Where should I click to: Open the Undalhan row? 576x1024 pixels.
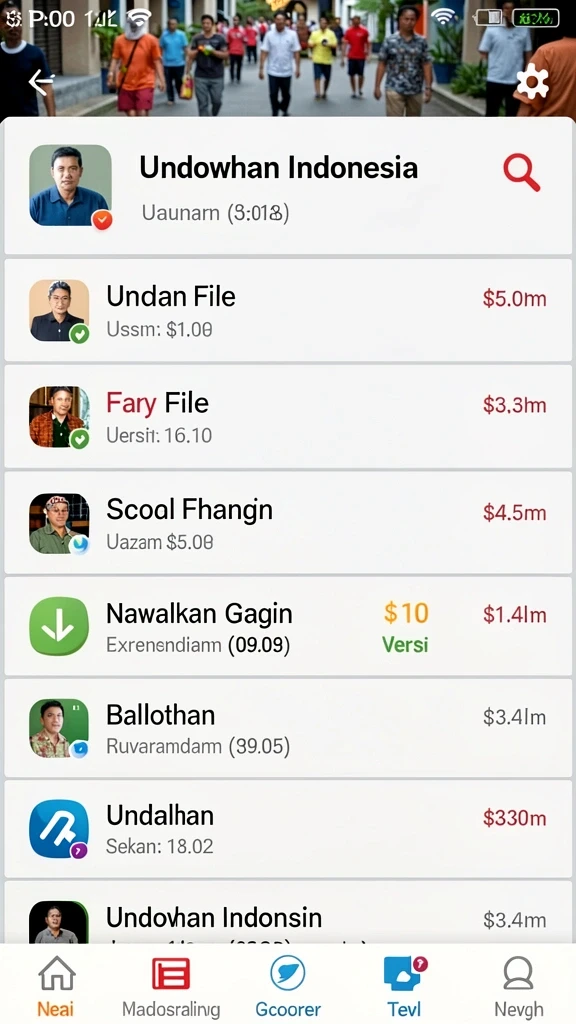pos(288,829)
